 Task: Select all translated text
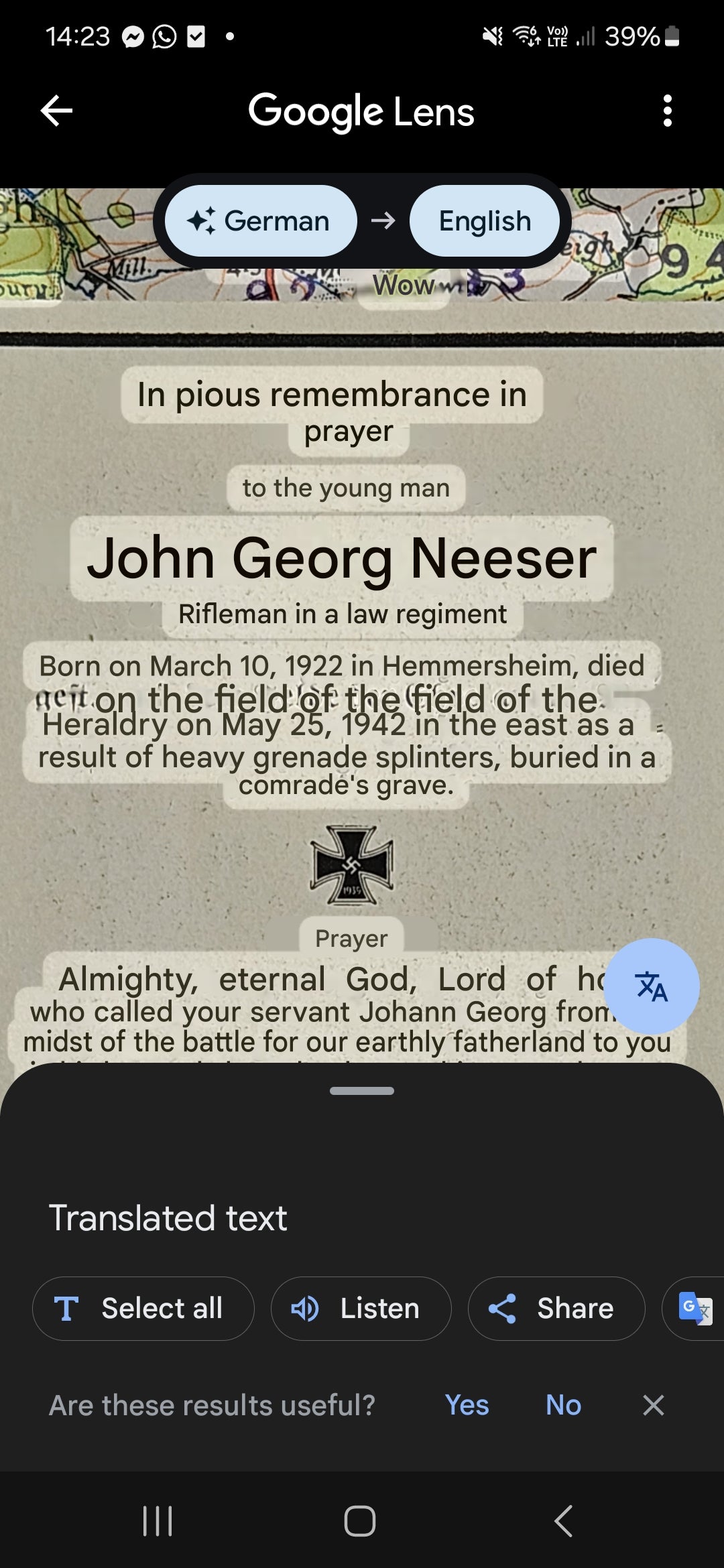143,1309
